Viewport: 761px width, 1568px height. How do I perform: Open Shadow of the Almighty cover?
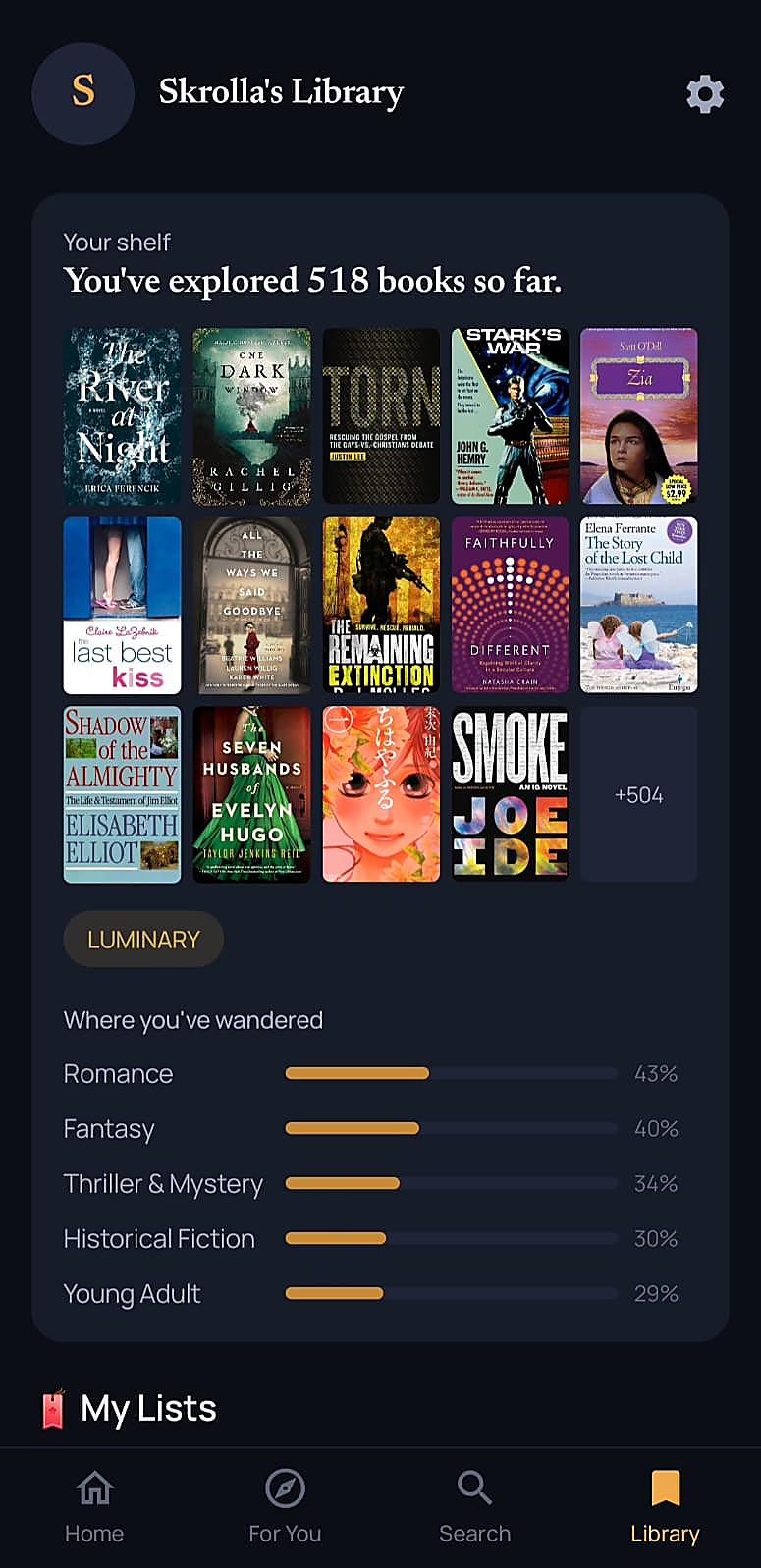click(x=123, y=794)
